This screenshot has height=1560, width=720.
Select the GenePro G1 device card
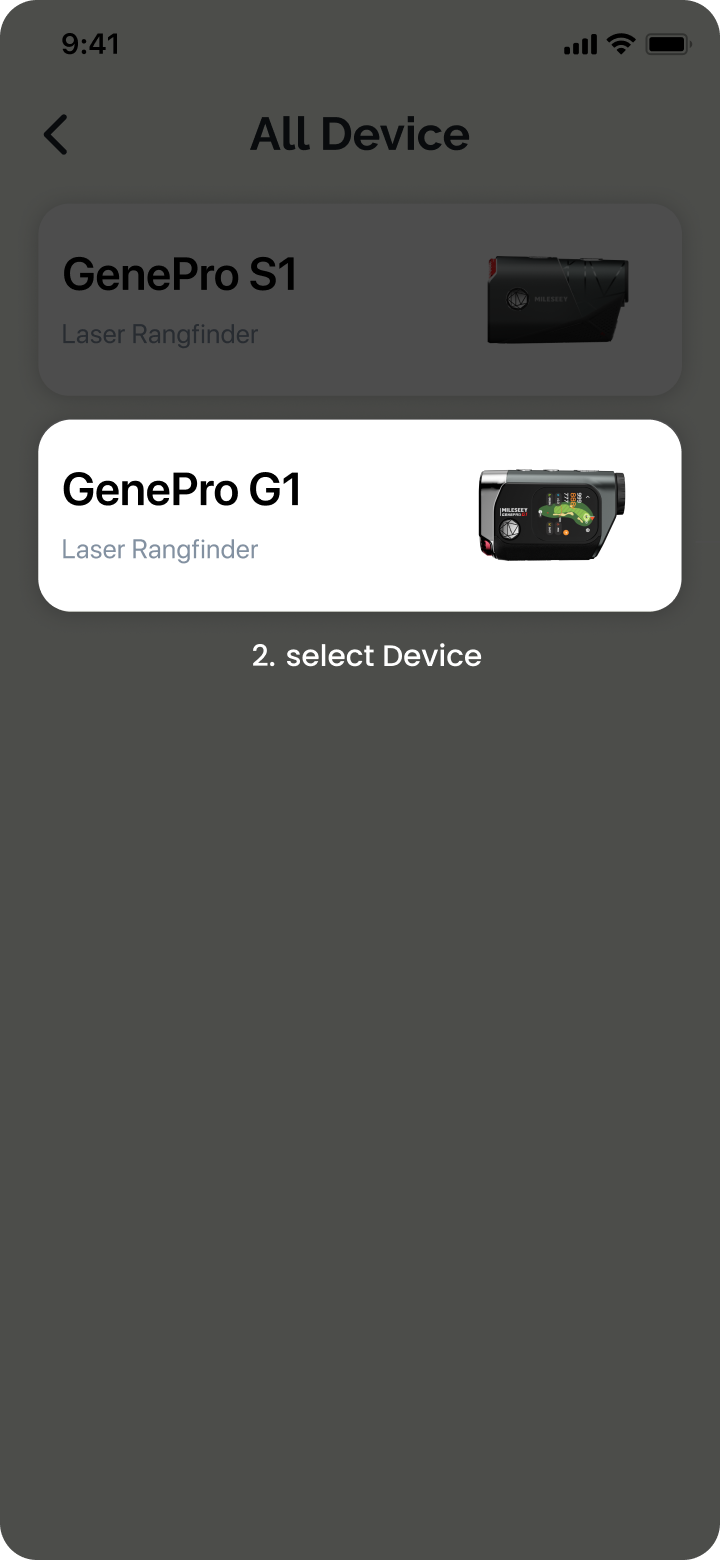click(359, 515)
